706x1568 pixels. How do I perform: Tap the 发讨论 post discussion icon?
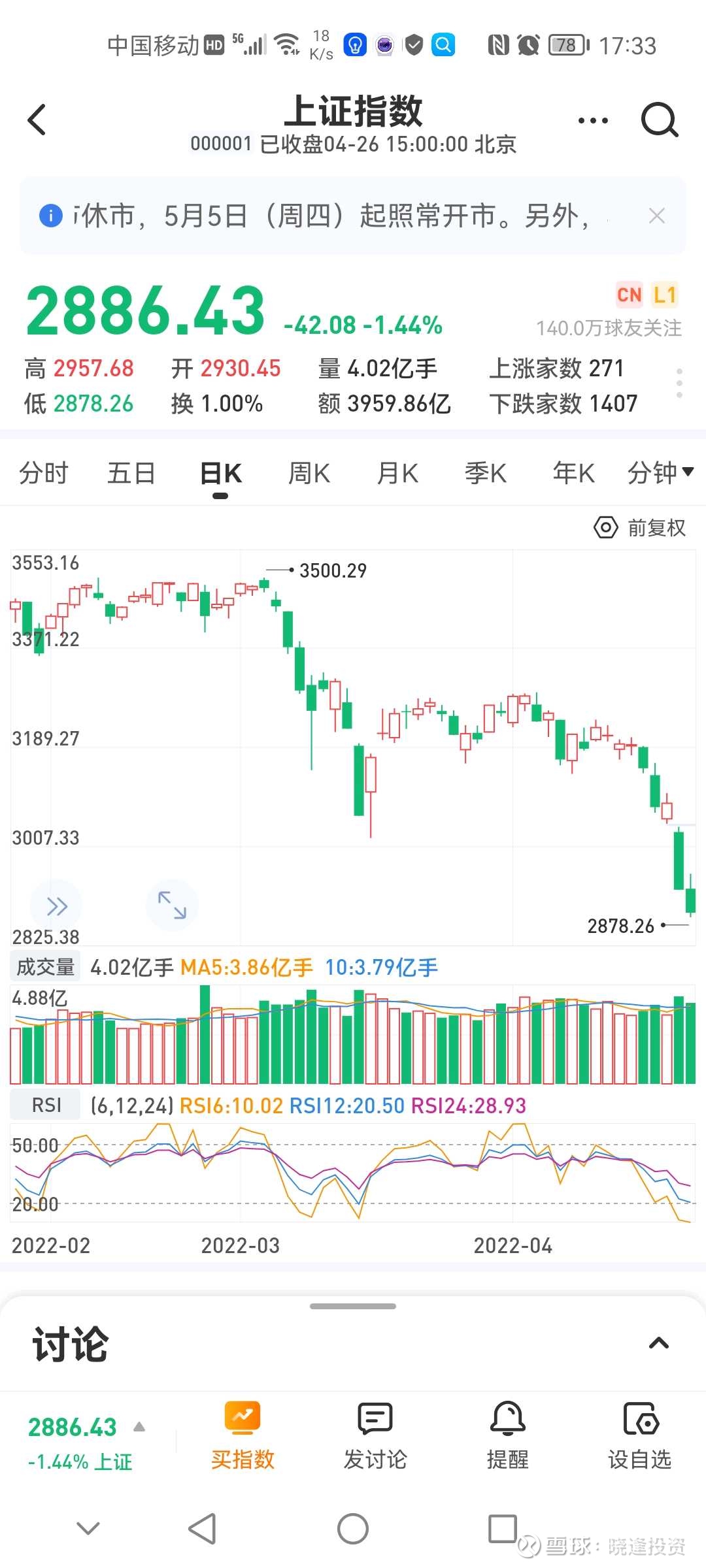click(375, 1420)
